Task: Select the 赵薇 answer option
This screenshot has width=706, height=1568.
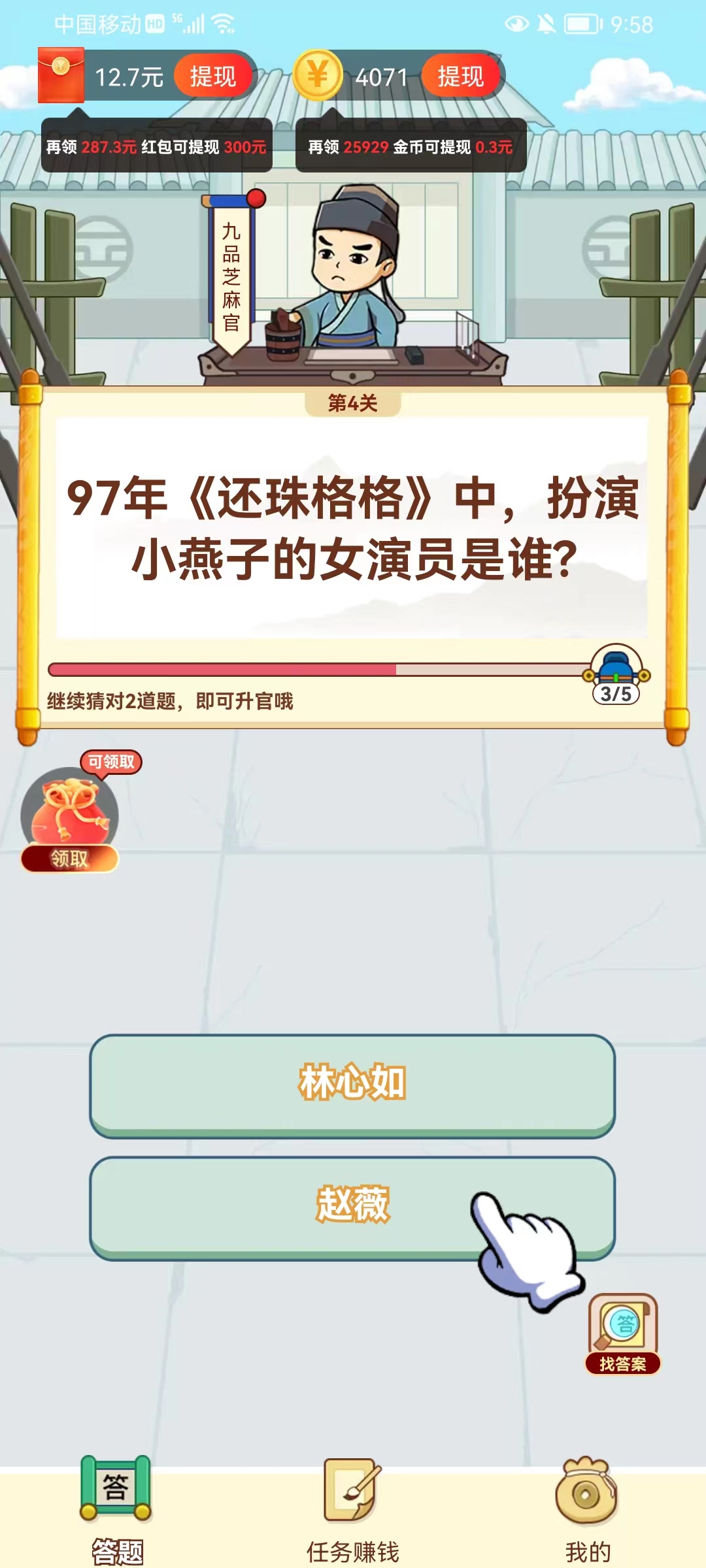Action: pyautogui.click(x=353, y=1206)
